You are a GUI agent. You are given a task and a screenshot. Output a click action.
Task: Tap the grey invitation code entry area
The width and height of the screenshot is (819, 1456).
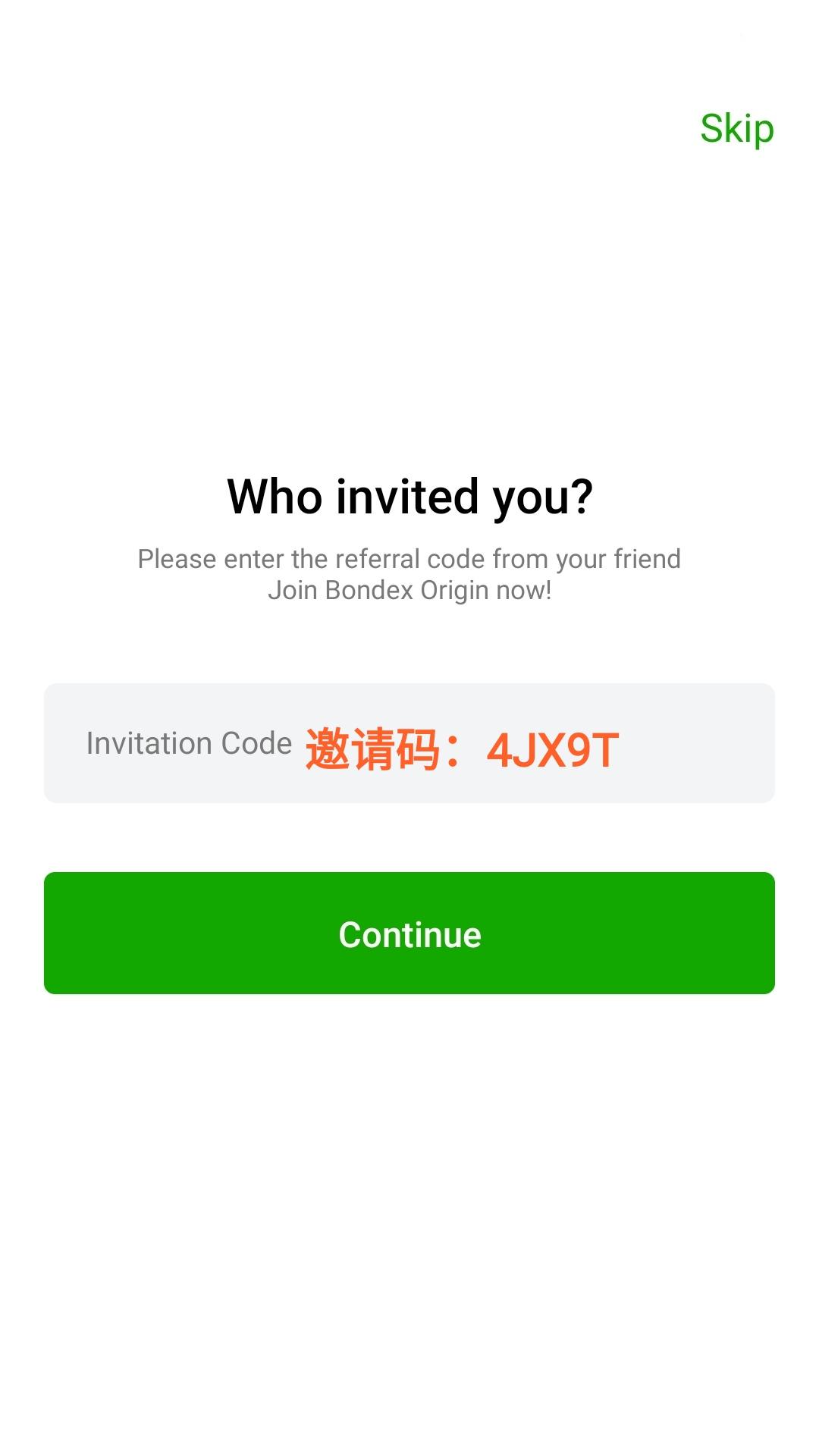pyautogui.click(x=409, y=743)
